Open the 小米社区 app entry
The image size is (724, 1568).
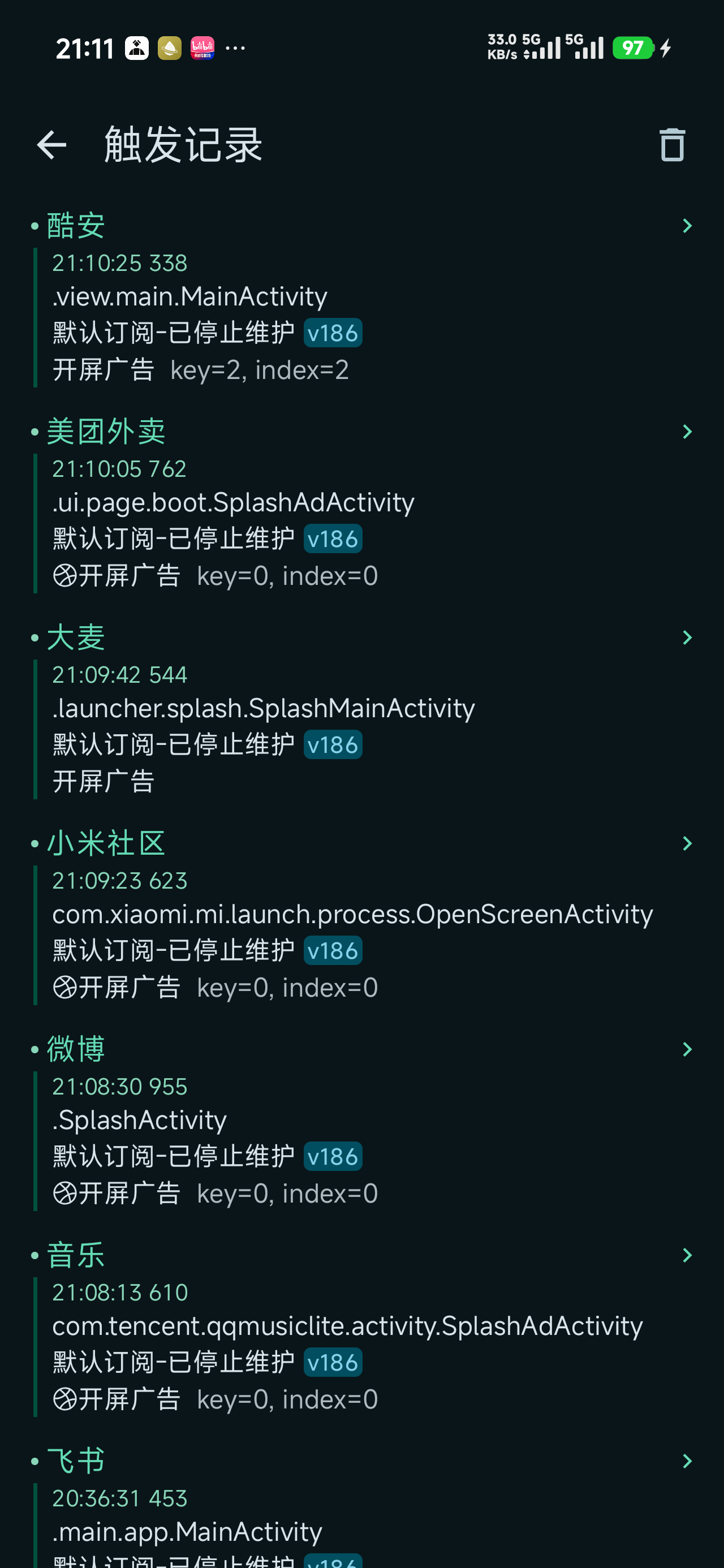click(106, 842)
